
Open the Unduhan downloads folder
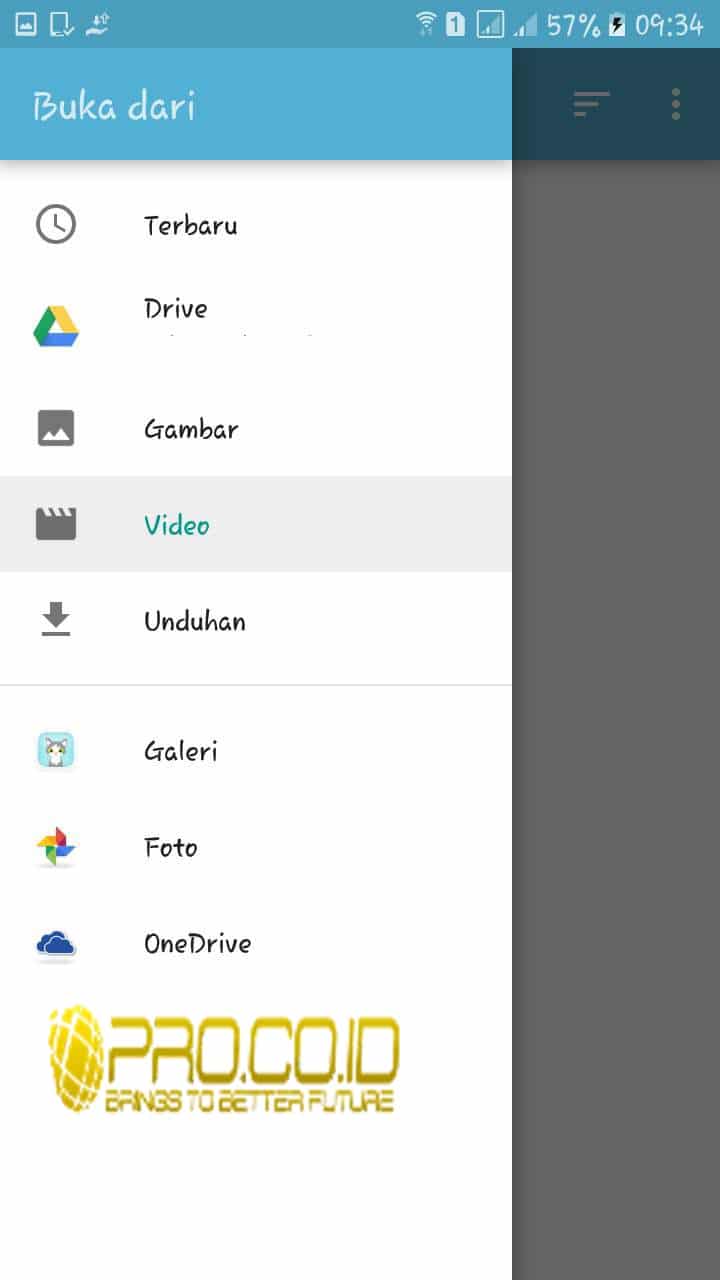click(256, 620)
